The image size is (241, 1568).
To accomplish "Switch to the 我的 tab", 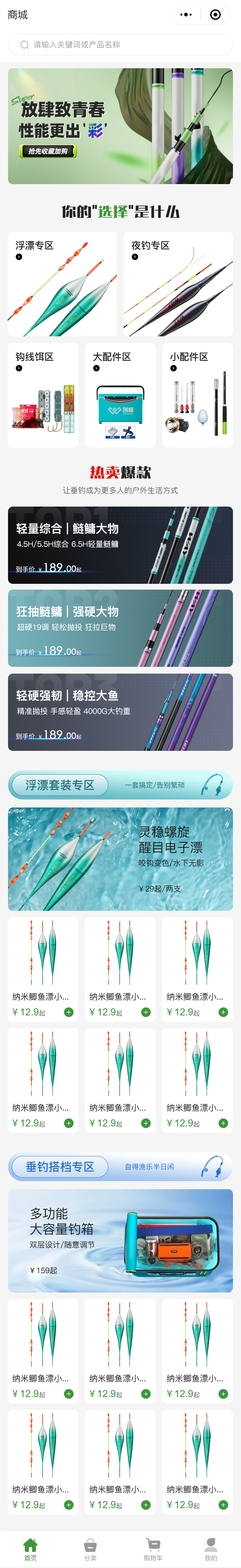I will pyautogui.click(x=211, y=1548).
